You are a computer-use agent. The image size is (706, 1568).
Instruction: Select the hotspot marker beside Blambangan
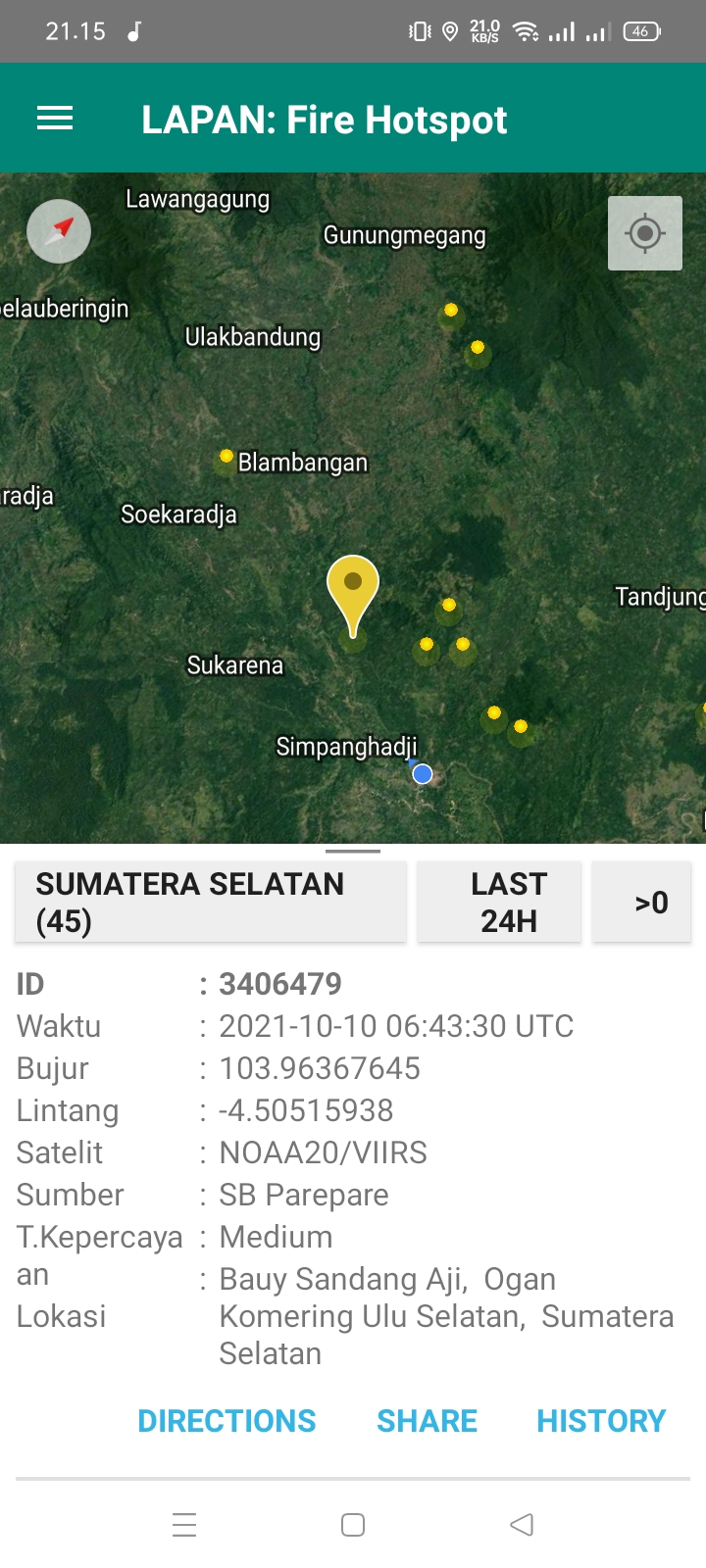click(x=227, y=457)
